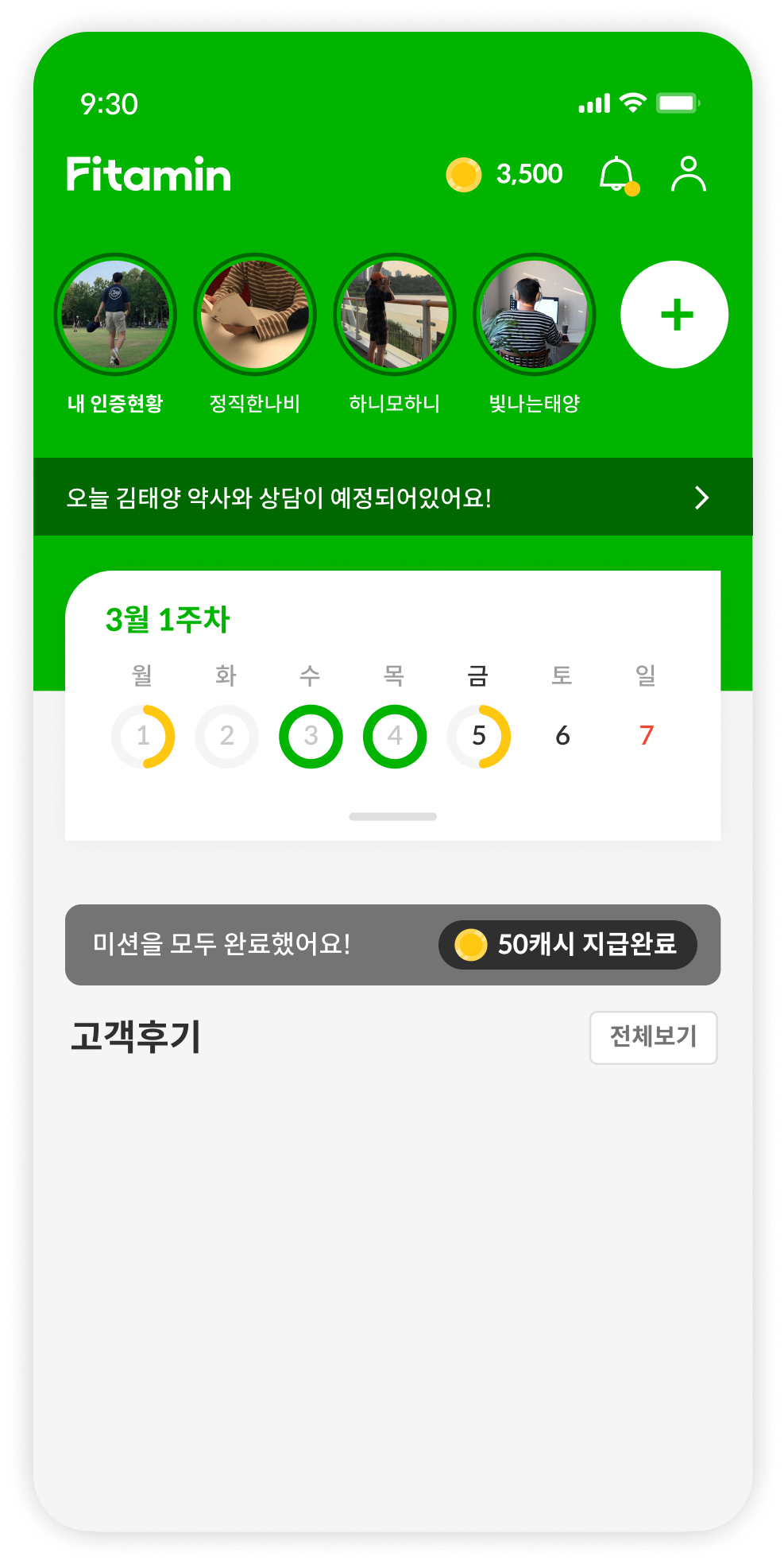Select Saturday the 6th
Screen dimensions: 784x1564
pos(562,736)
